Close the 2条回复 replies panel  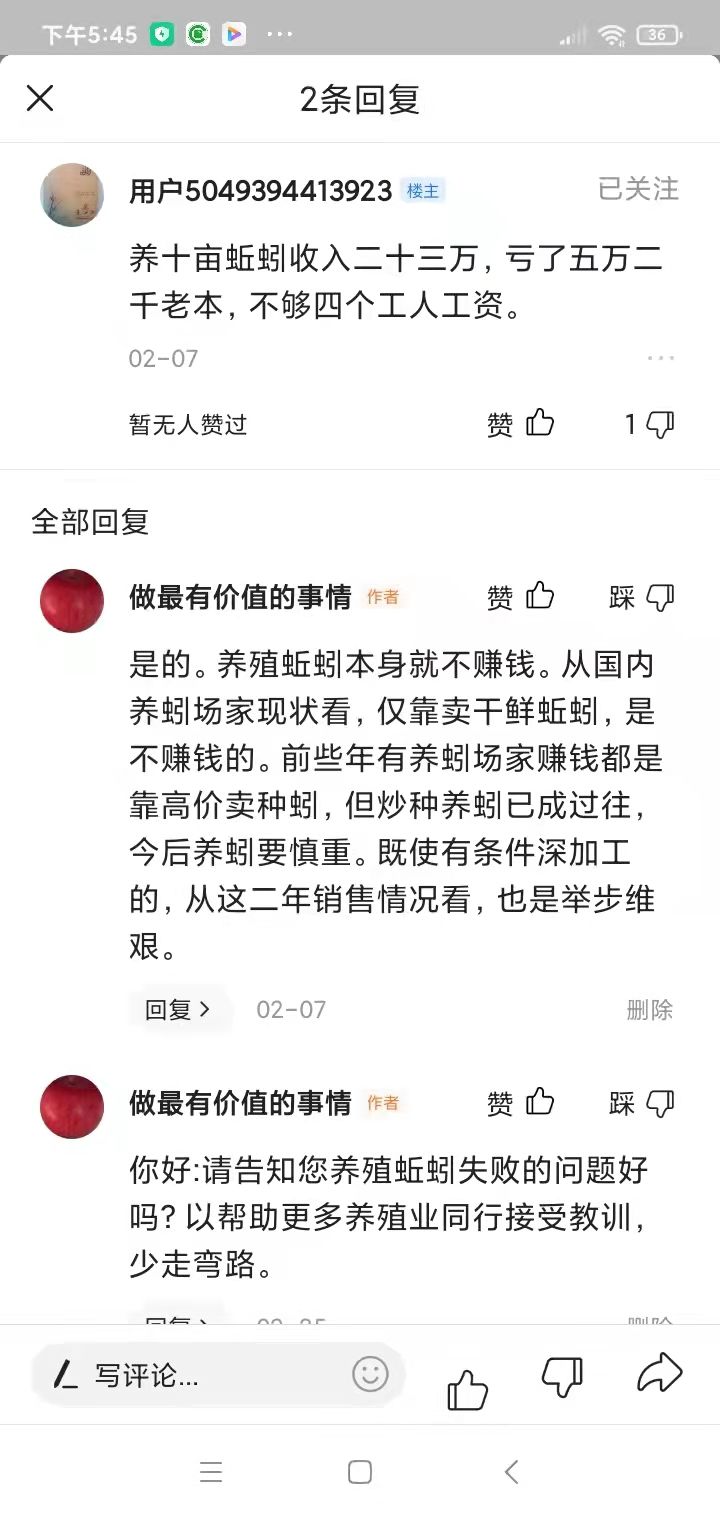coord(40,98)
